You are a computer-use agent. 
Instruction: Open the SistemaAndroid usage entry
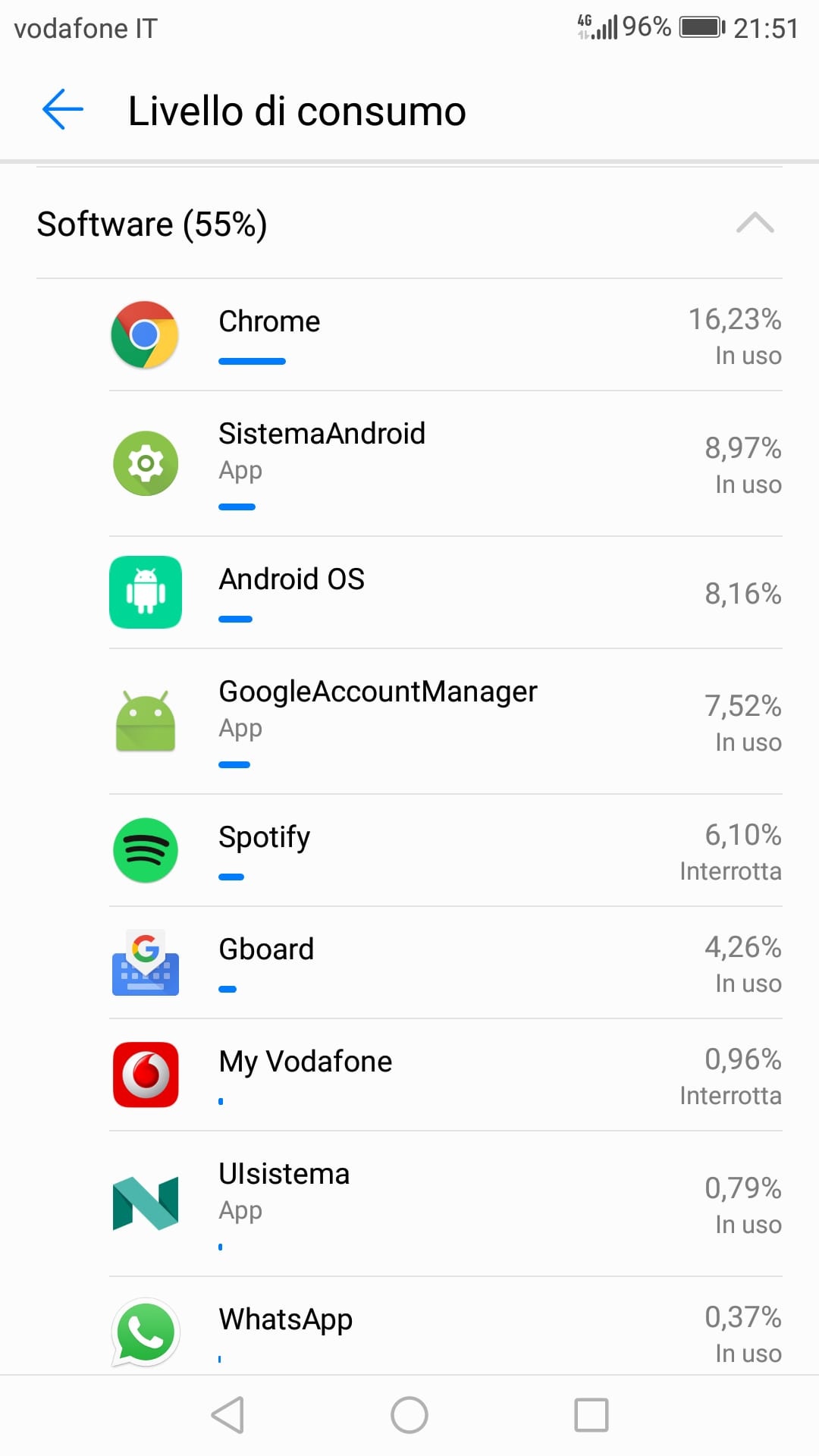tap(446, 464)
